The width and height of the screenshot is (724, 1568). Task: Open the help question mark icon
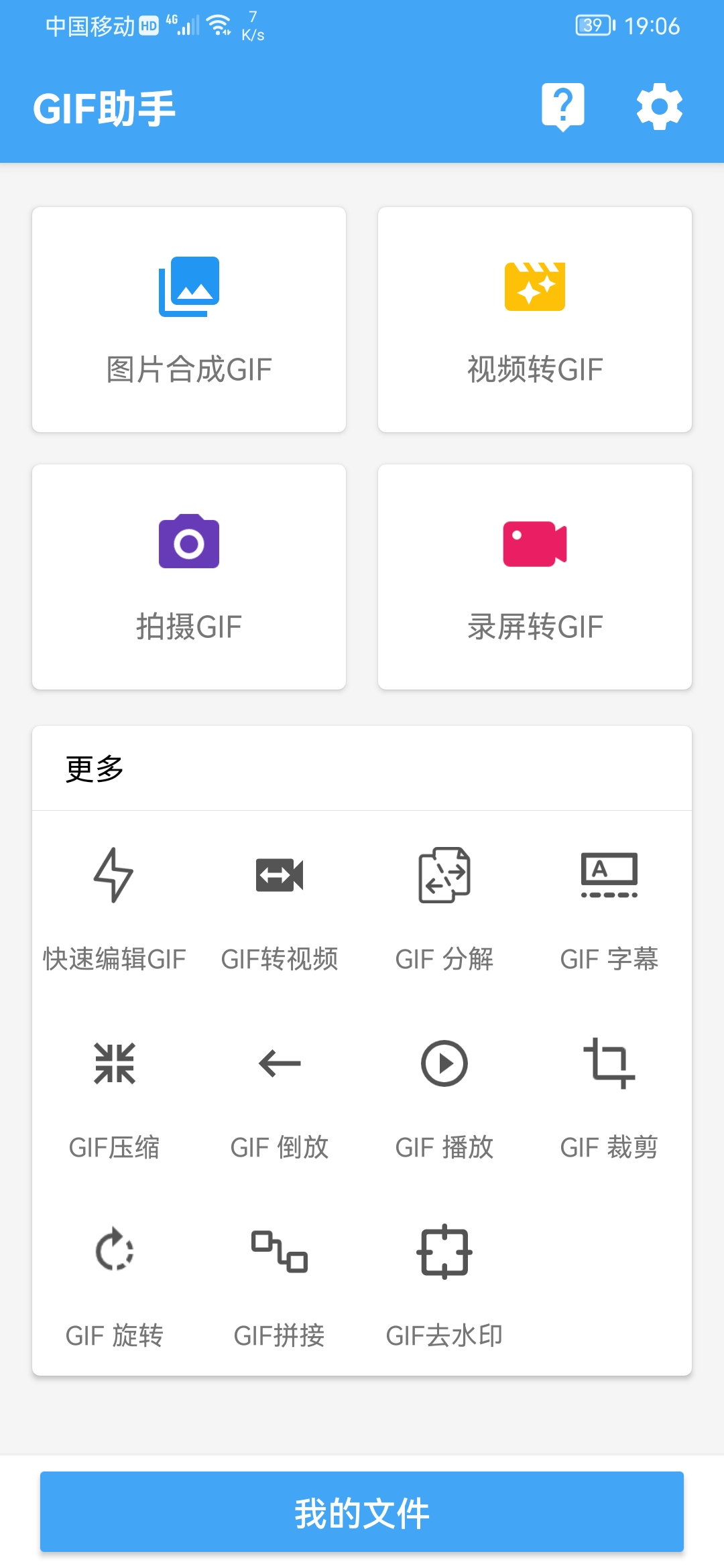562,106
